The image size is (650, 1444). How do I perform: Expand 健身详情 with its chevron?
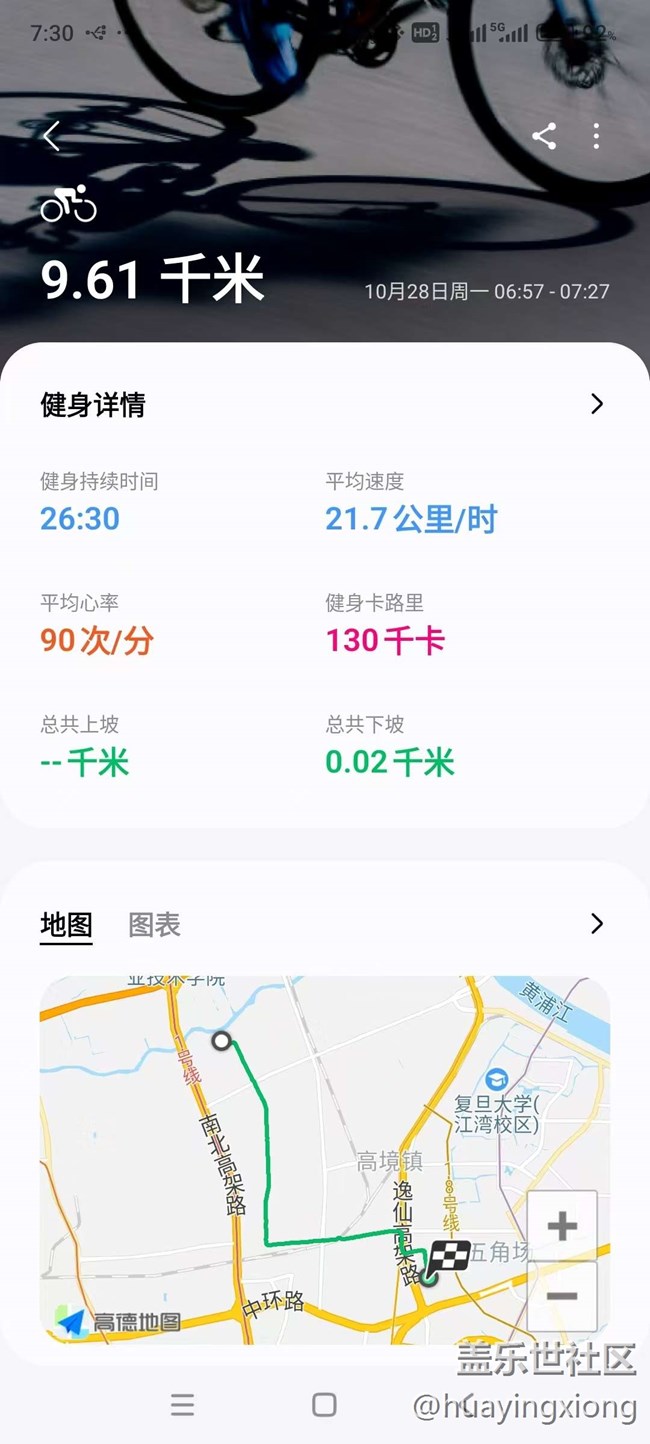(597, 404)
